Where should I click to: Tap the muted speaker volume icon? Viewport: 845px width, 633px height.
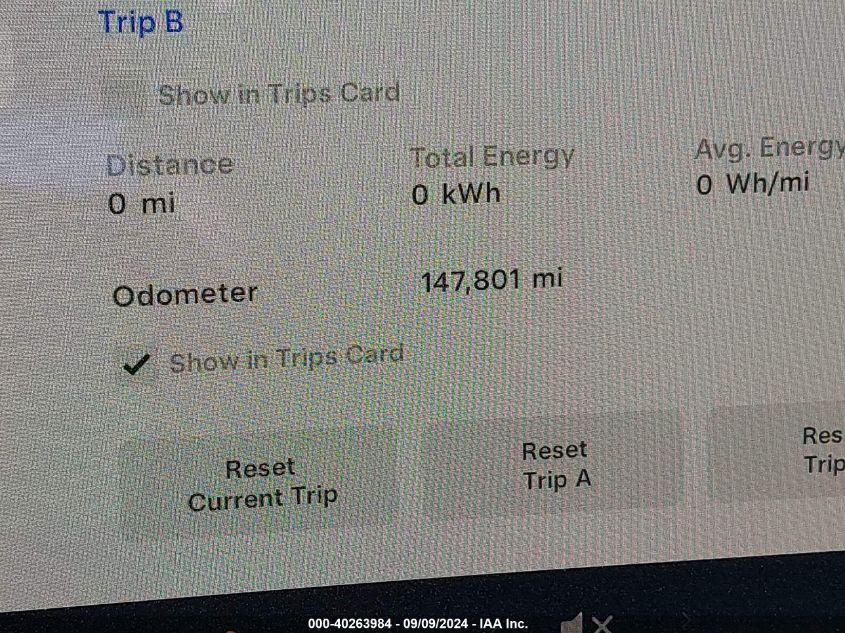point(586,624)
